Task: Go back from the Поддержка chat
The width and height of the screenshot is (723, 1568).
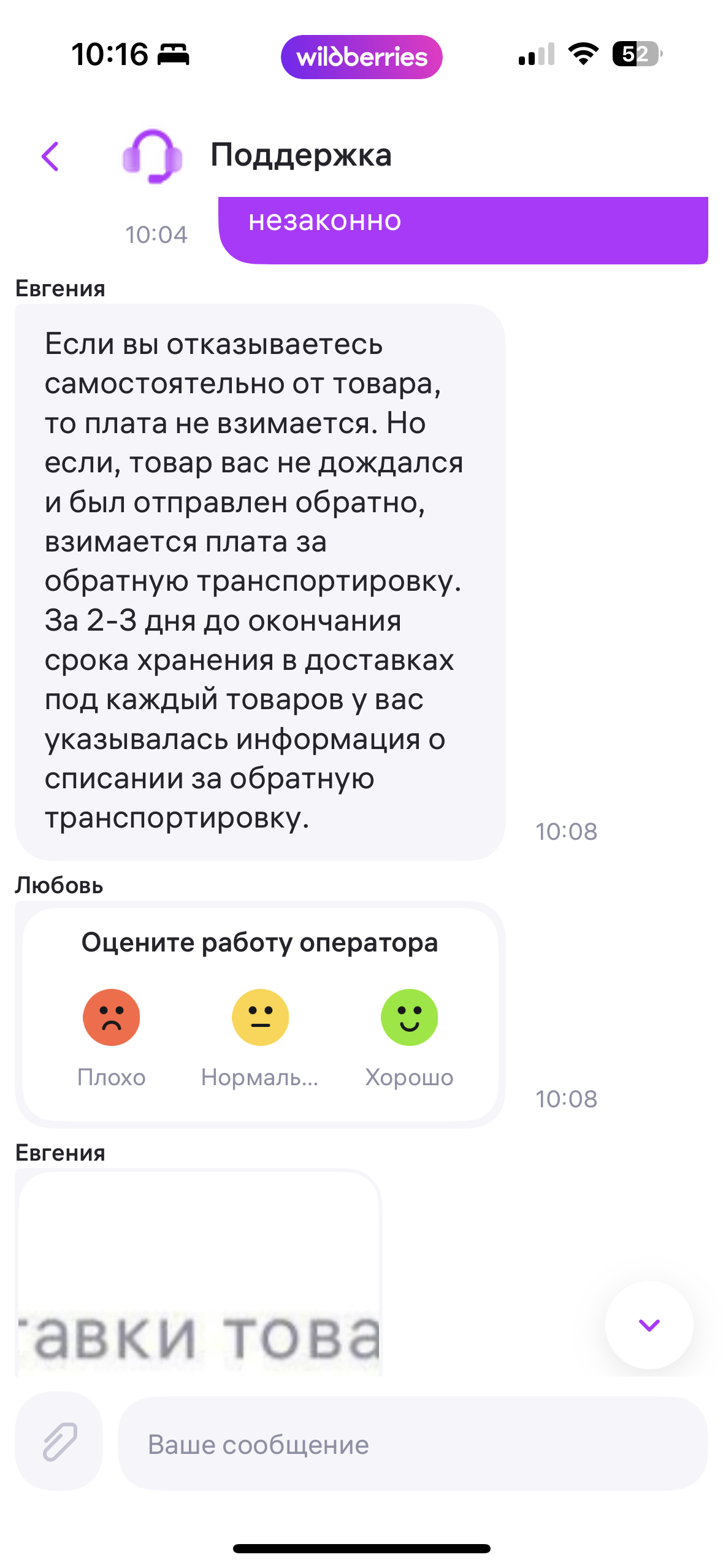Action: point(50,156)
